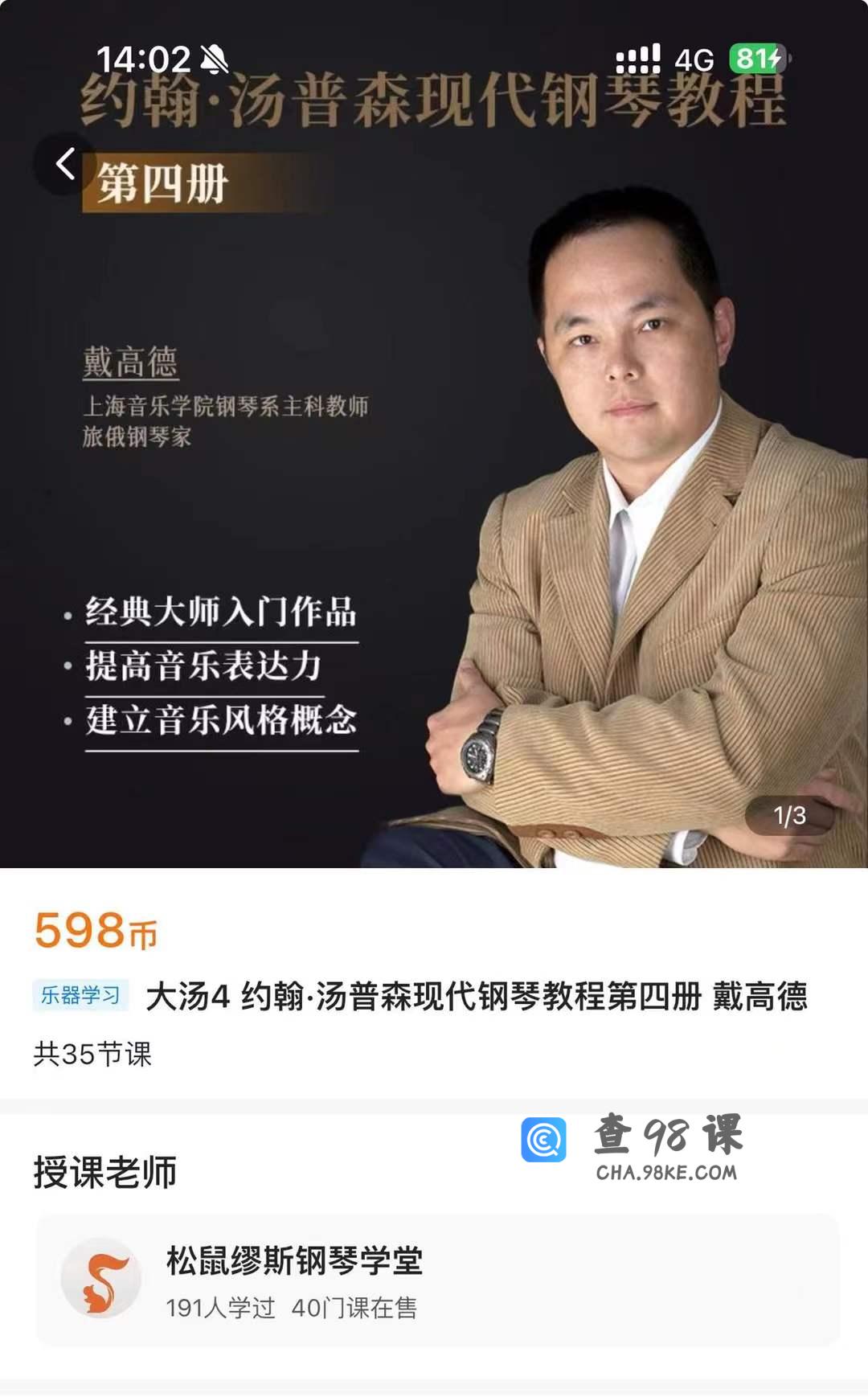Open the 松鼠缪斯钢琴学堂 teacher card
868x1397 pixels.
point(437,1280)
